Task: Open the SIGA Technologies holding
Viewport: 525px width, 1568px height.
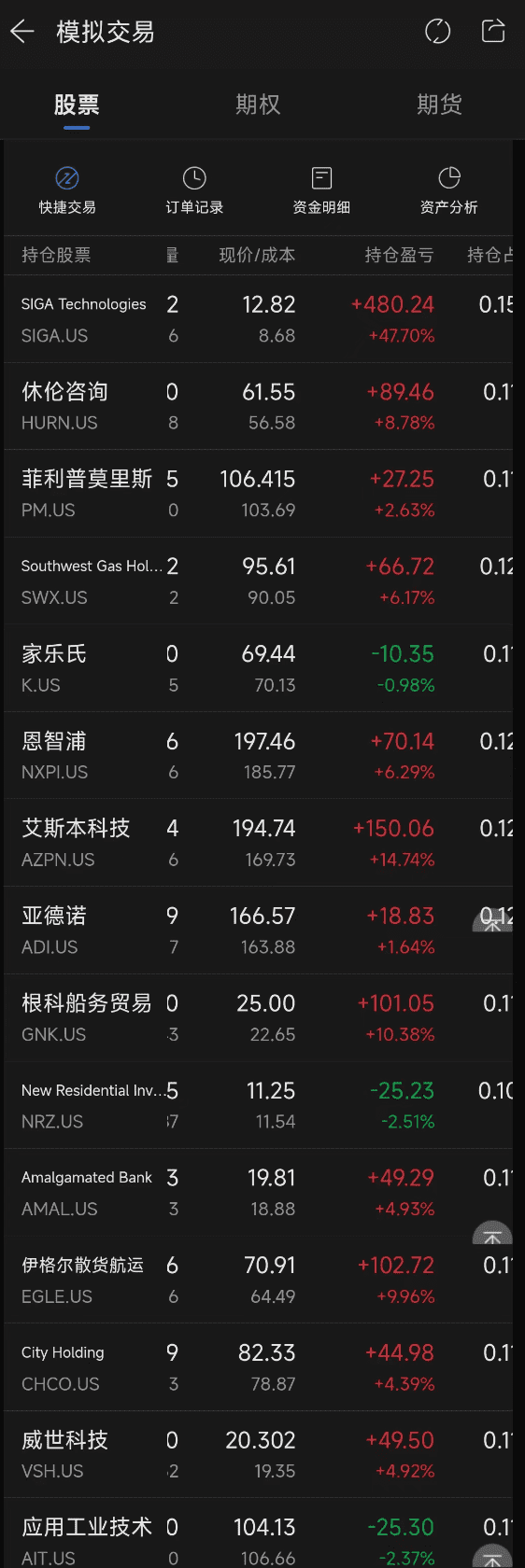Action: click(x=259, y=319)
